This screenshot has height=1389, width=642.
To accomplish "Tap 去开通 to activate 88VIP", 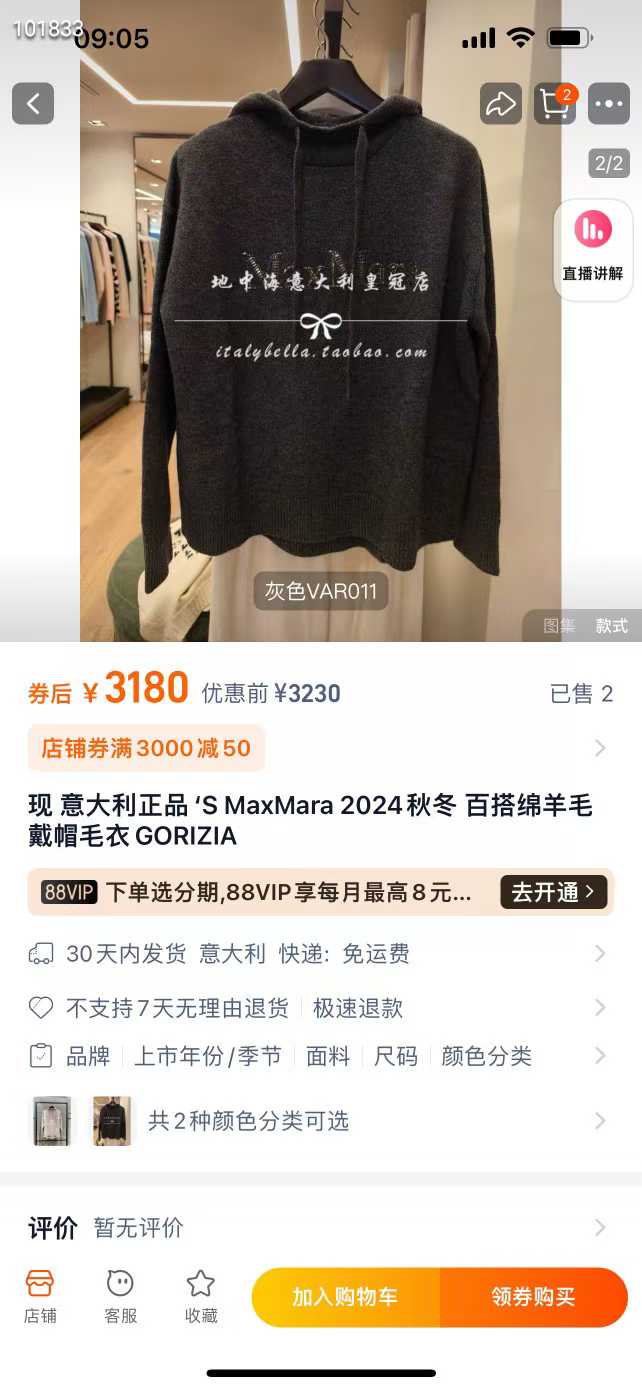I will pos(554,892).
